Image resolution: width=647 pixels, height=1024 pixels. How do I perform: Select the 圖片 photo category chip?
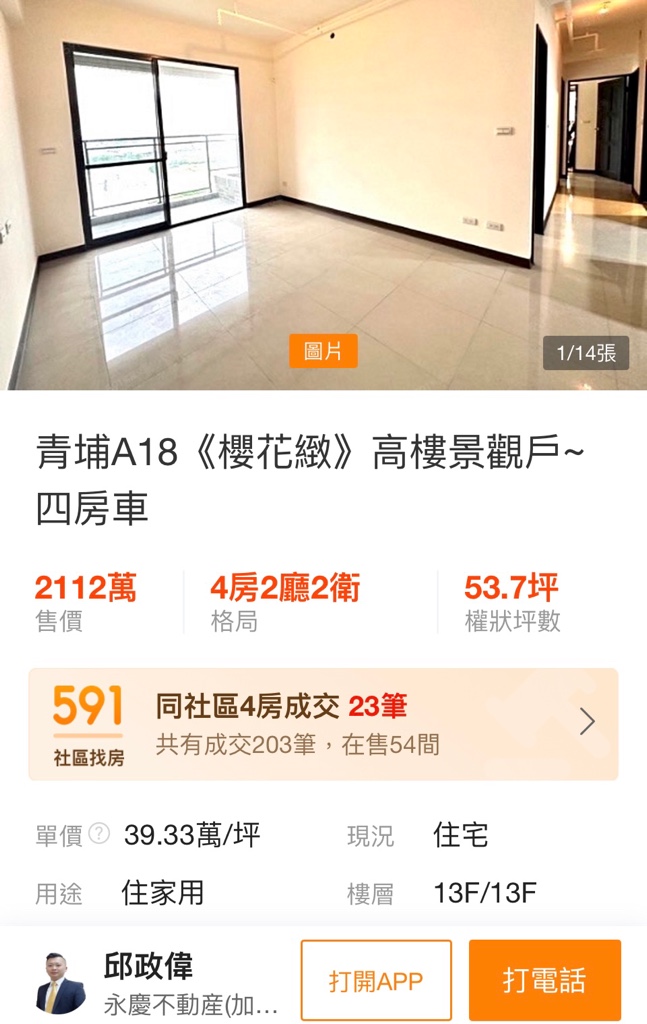323,351
